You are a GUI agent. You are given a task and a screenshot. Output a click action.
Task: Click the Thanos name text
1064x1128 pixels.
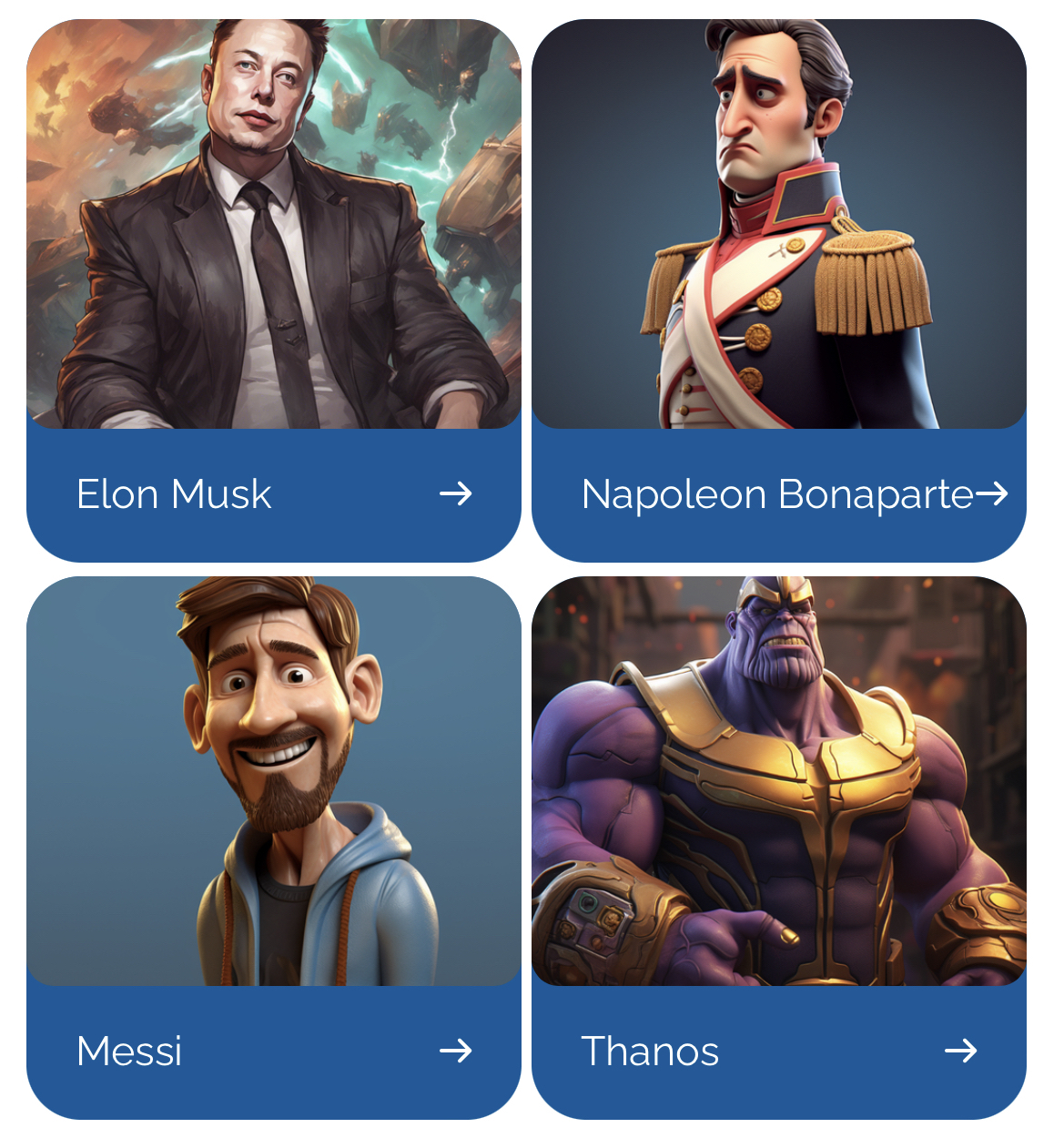[652, 1052]
